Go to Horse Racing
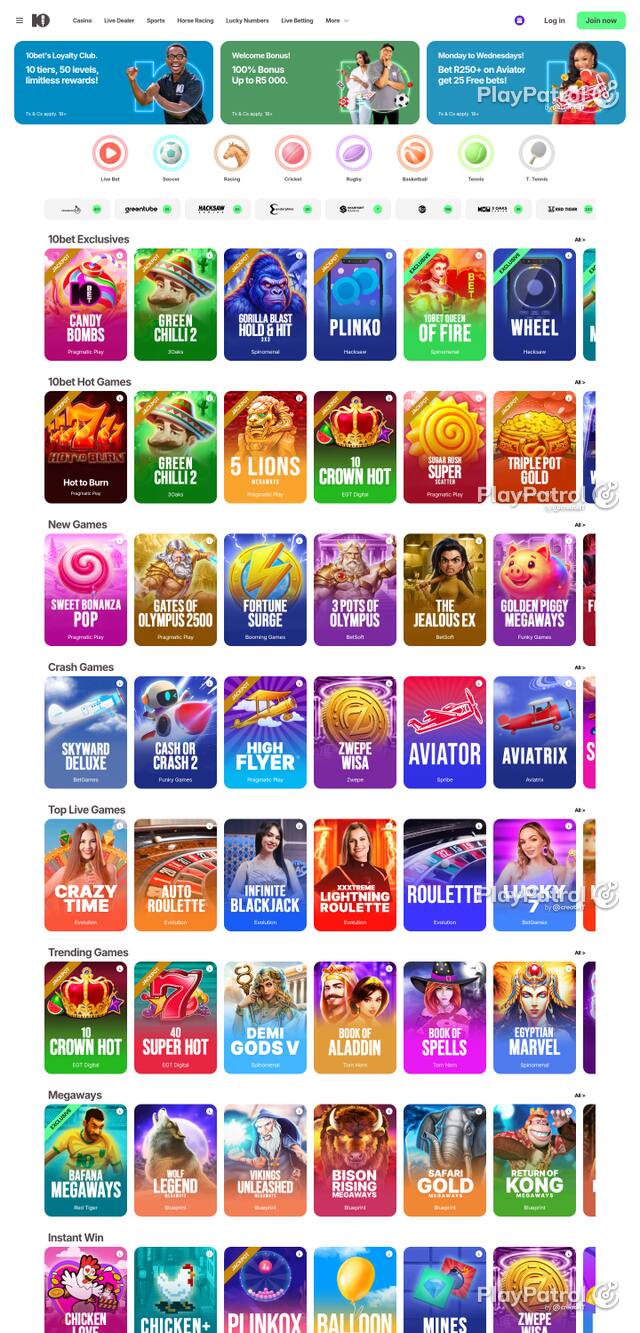This screenshot has height=1333, width=640. tap(195, 20)
